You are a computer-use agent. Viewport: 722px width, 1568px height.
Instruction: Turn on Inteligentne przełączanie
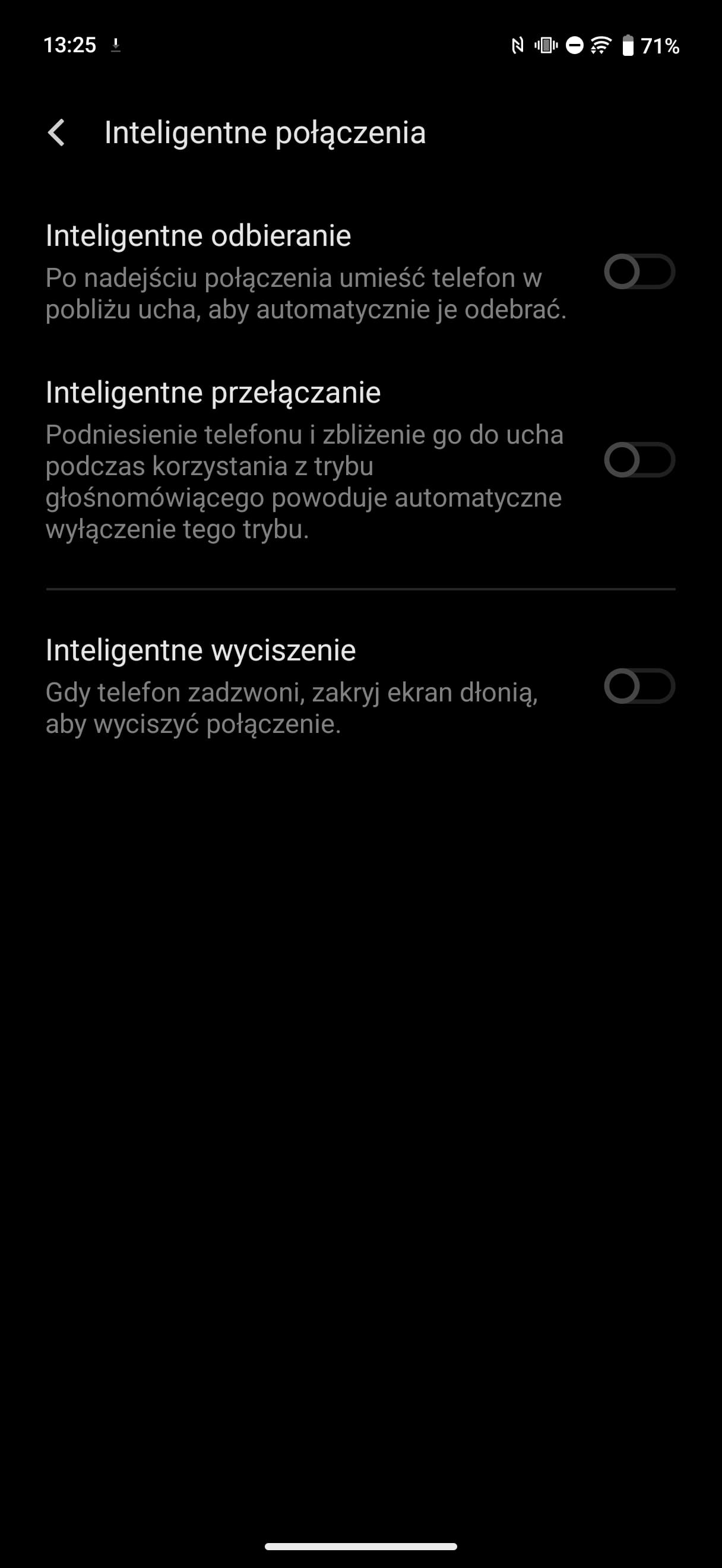pos(639,460)
